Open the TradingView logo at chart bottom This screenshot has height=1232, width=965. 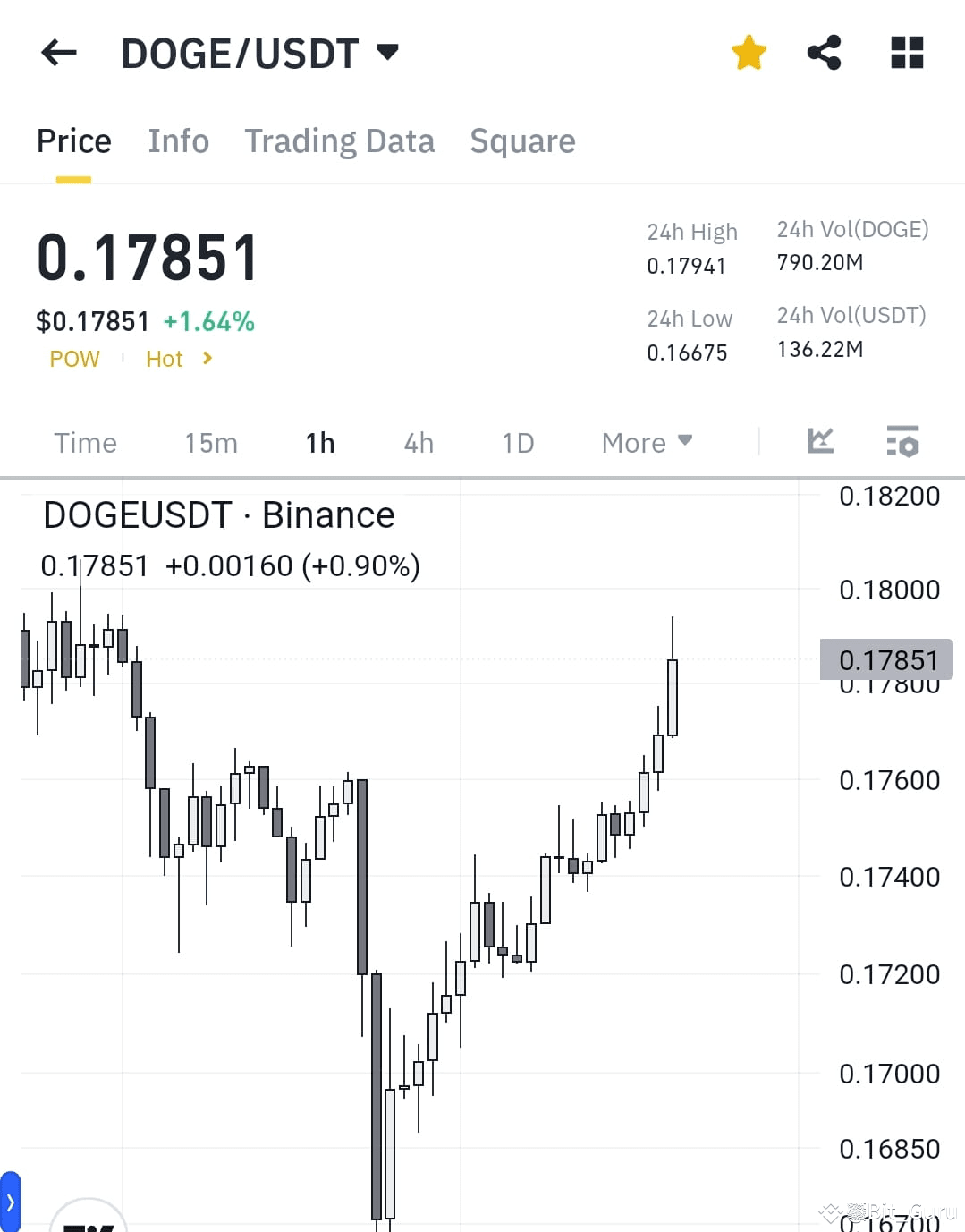(89, 1221)
